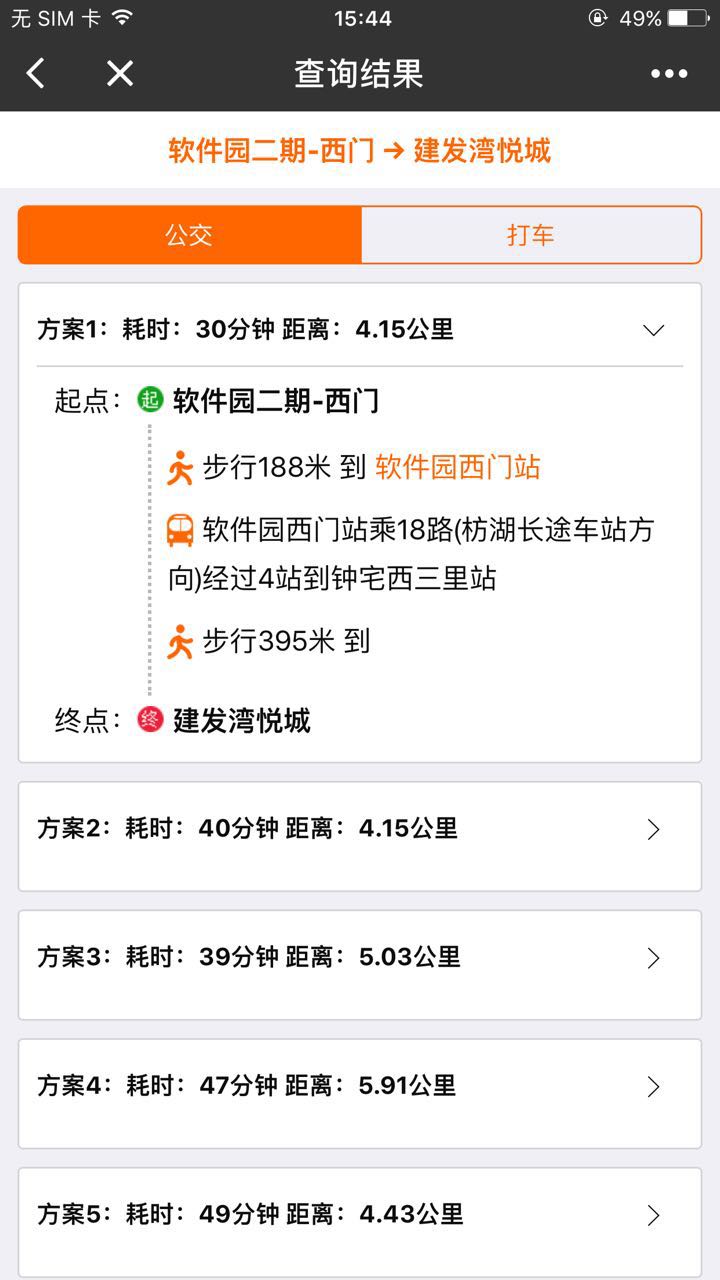This screenshot has height=1280, width=720.
Task: Expand 方案2 taking 40分钟
Action: click(360, 829)
